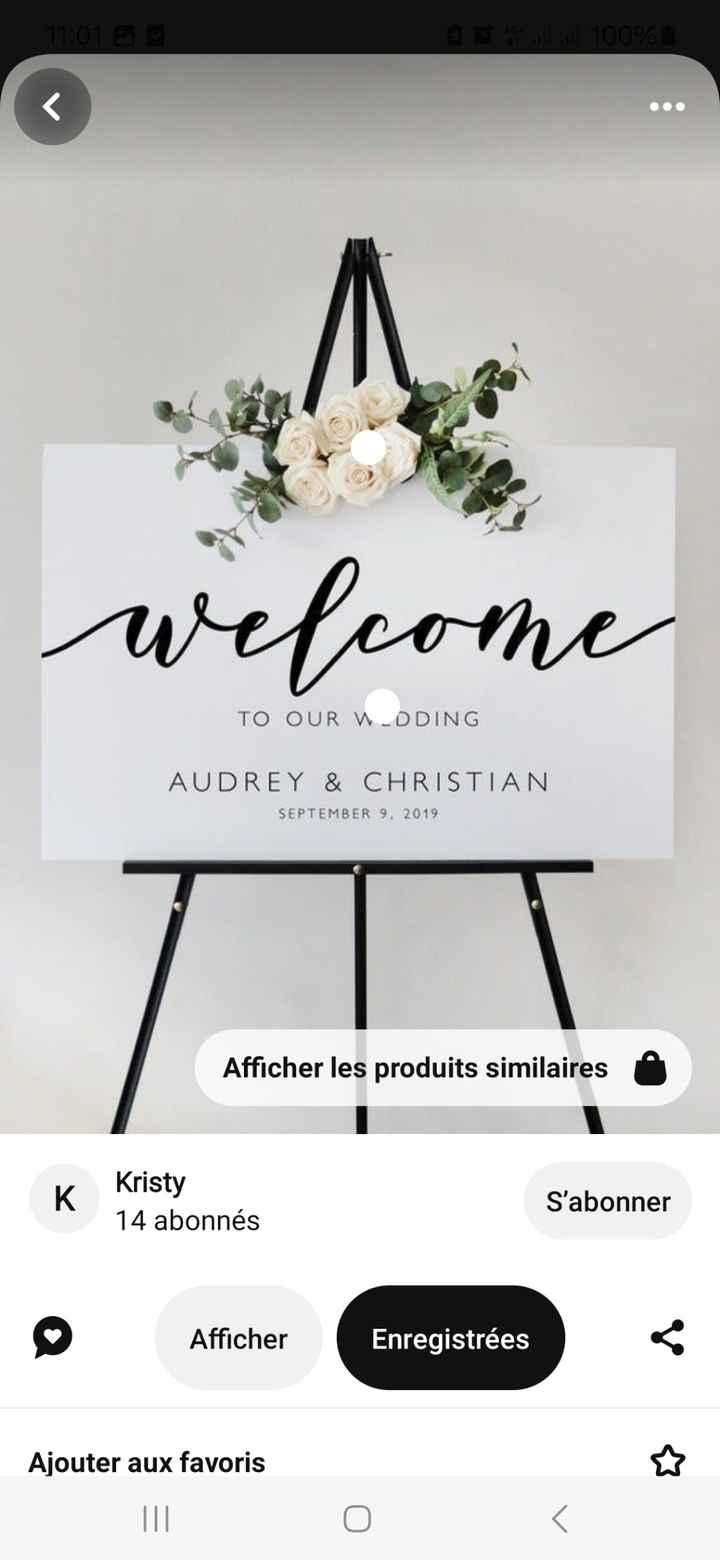Tap the shopping dot on the flowers
Image resolution: width=720 pixels, height=1560 pixels.
368,447
